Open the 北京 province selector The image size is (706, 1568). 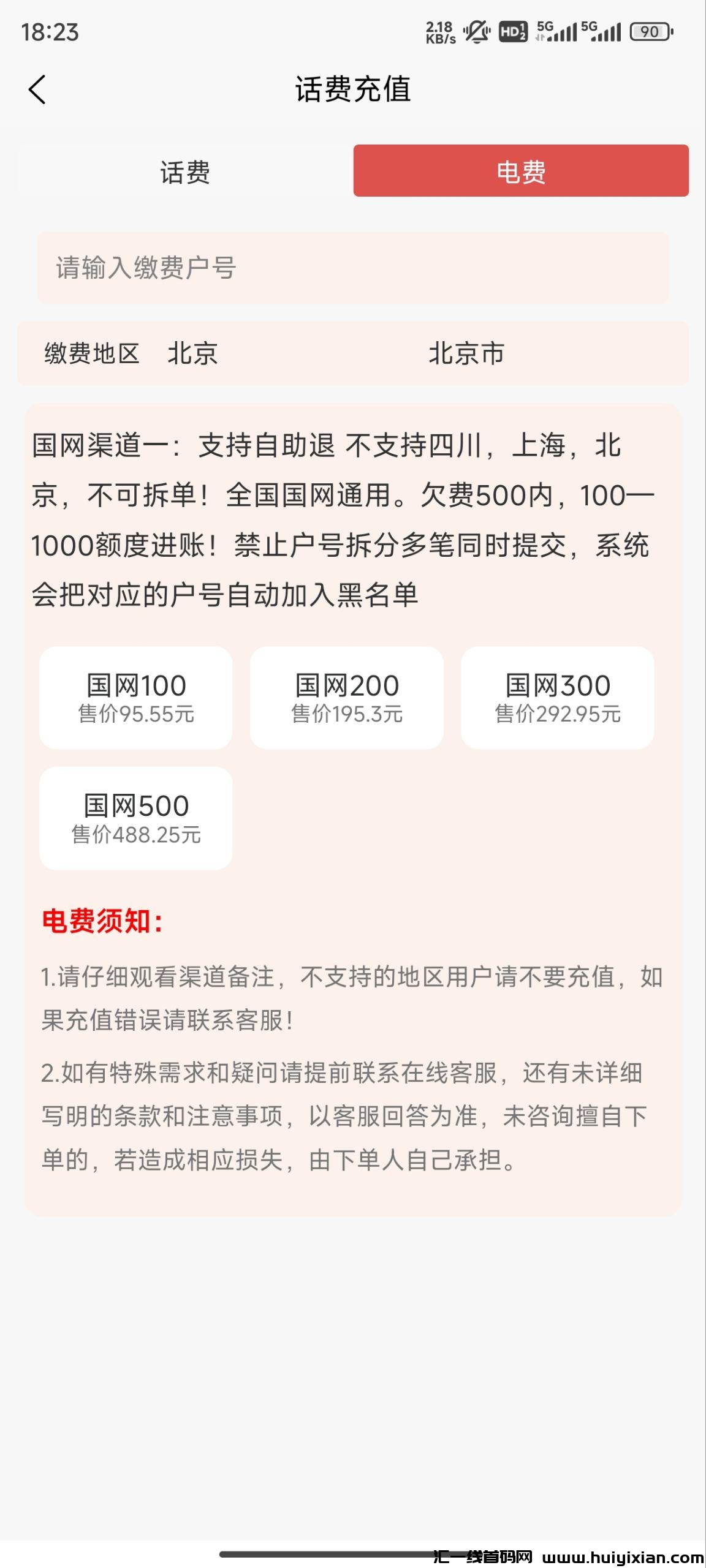195,354
